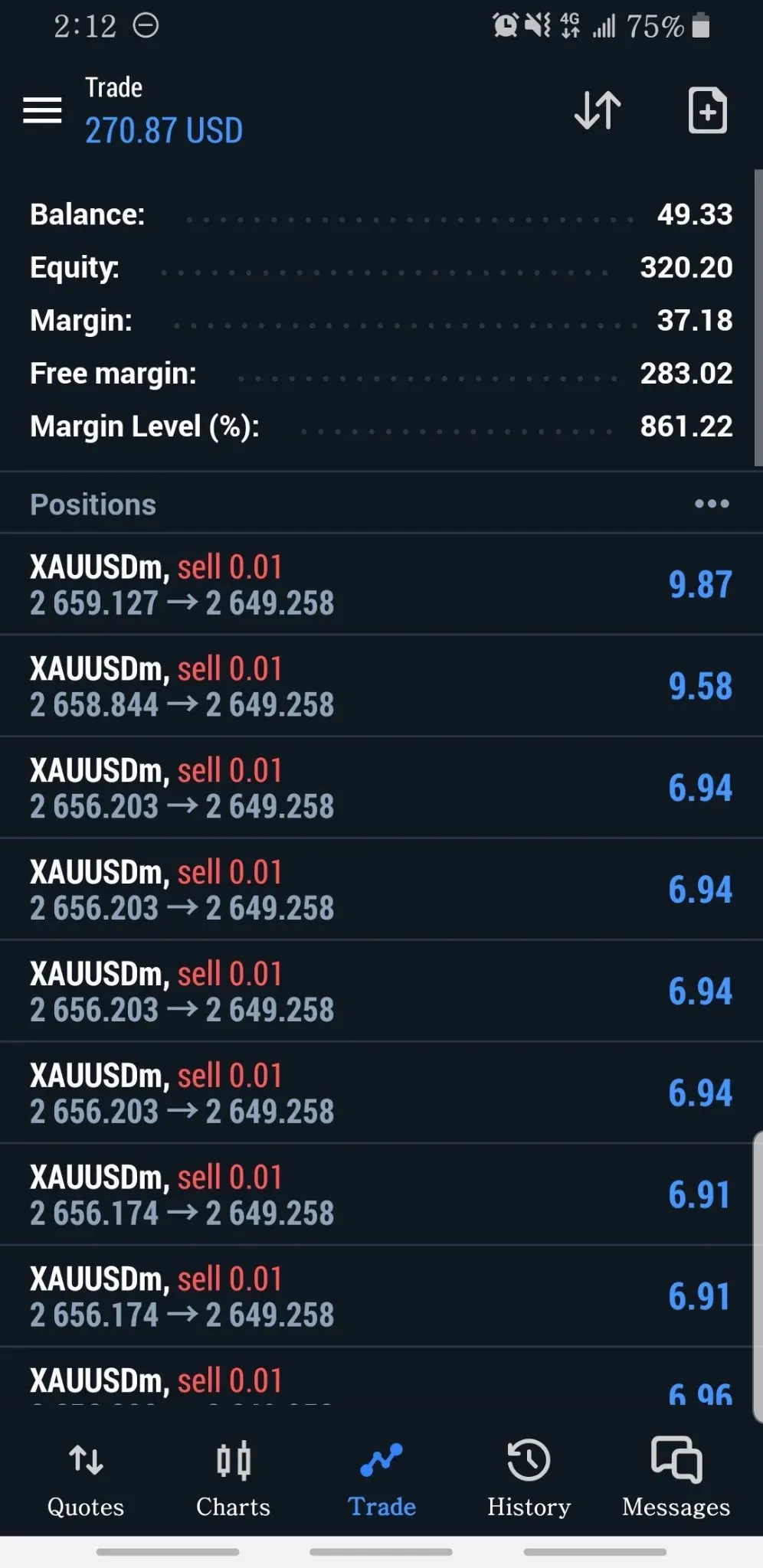Create a new order

pyautogui.click(x=707, y=110)
